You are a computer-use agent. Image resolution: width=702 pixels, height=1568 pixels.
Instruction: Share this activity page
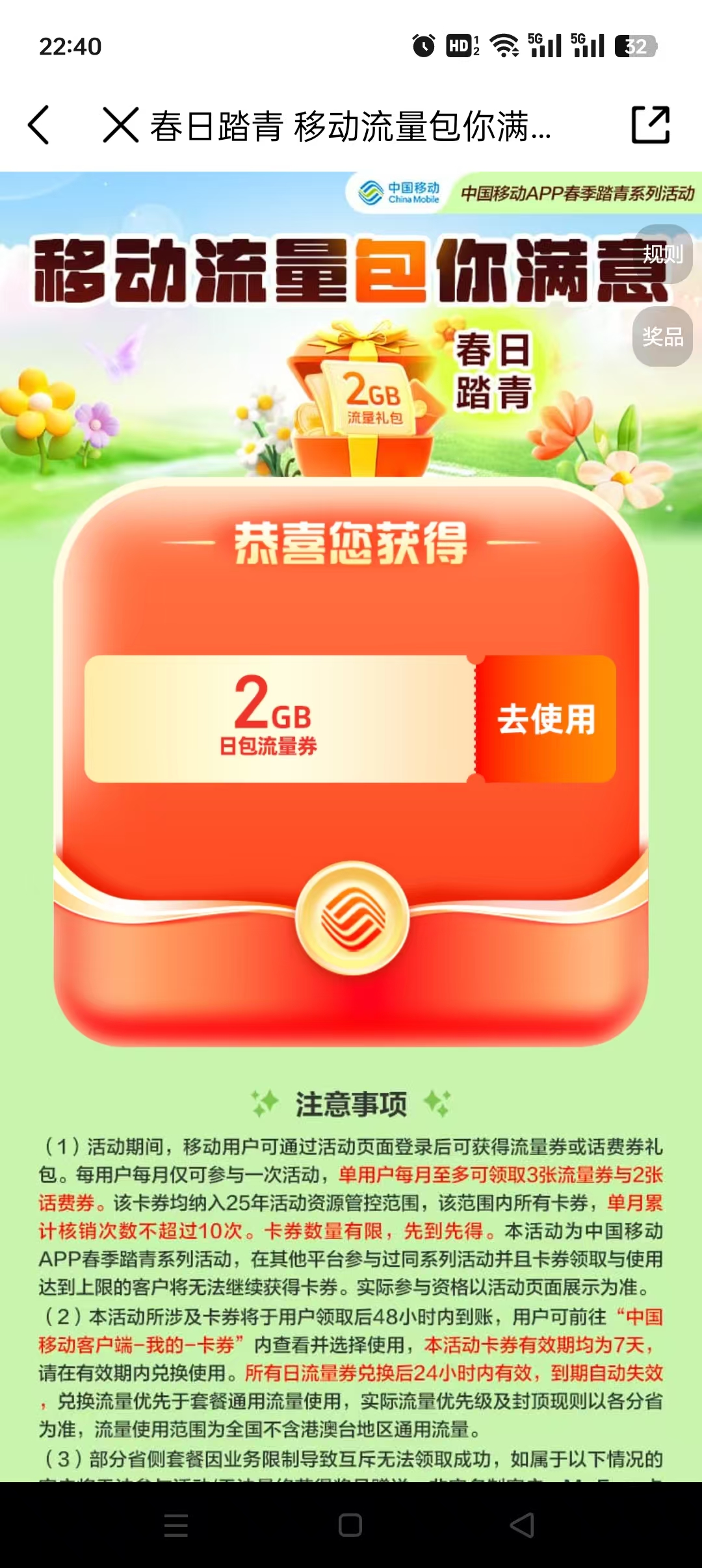[x=651, y=124]
